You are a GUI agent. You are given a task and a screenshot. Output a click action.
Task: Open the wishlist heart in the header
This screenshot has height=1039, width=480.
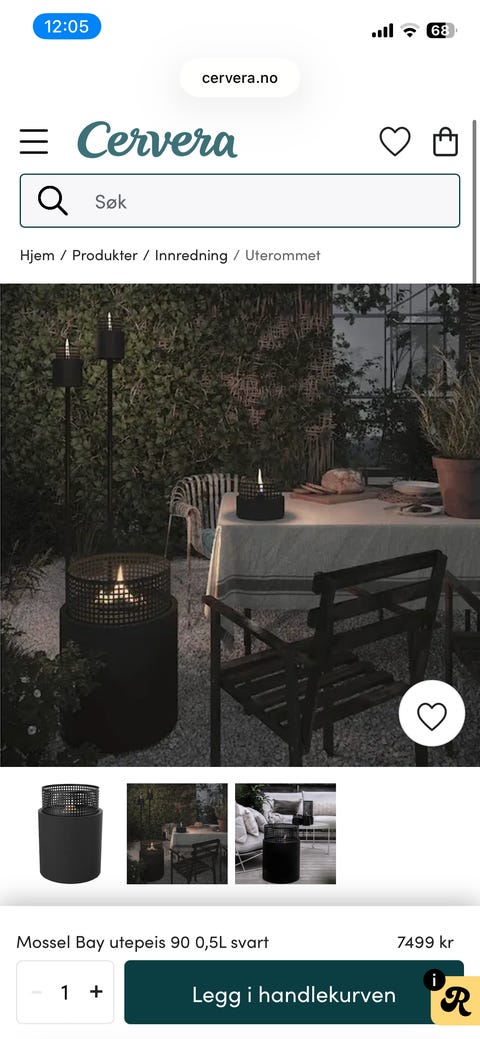pyautogui.click(x=394, y=142)
